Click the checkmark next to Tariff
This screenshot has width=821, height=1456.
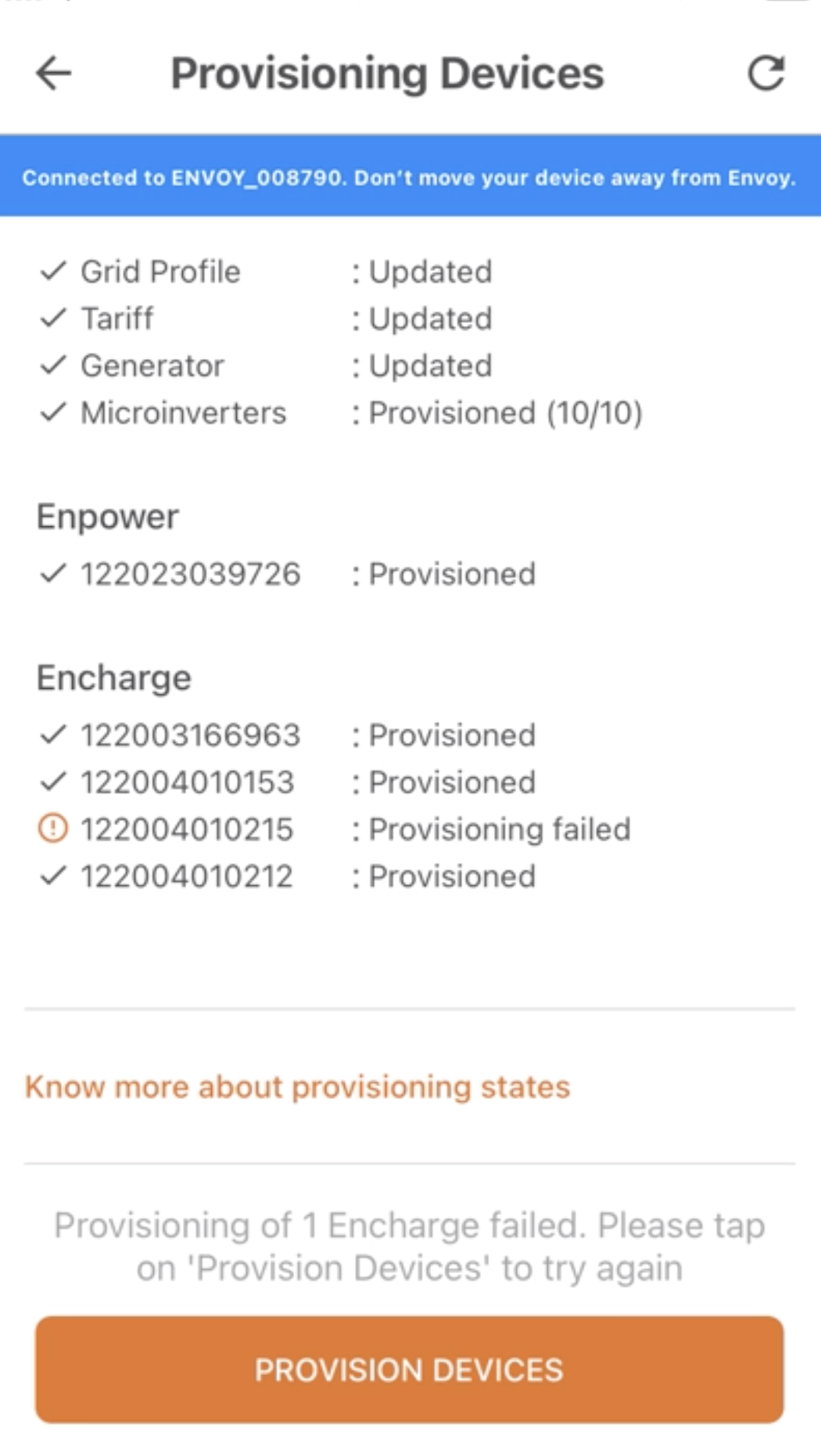[53, 318]
